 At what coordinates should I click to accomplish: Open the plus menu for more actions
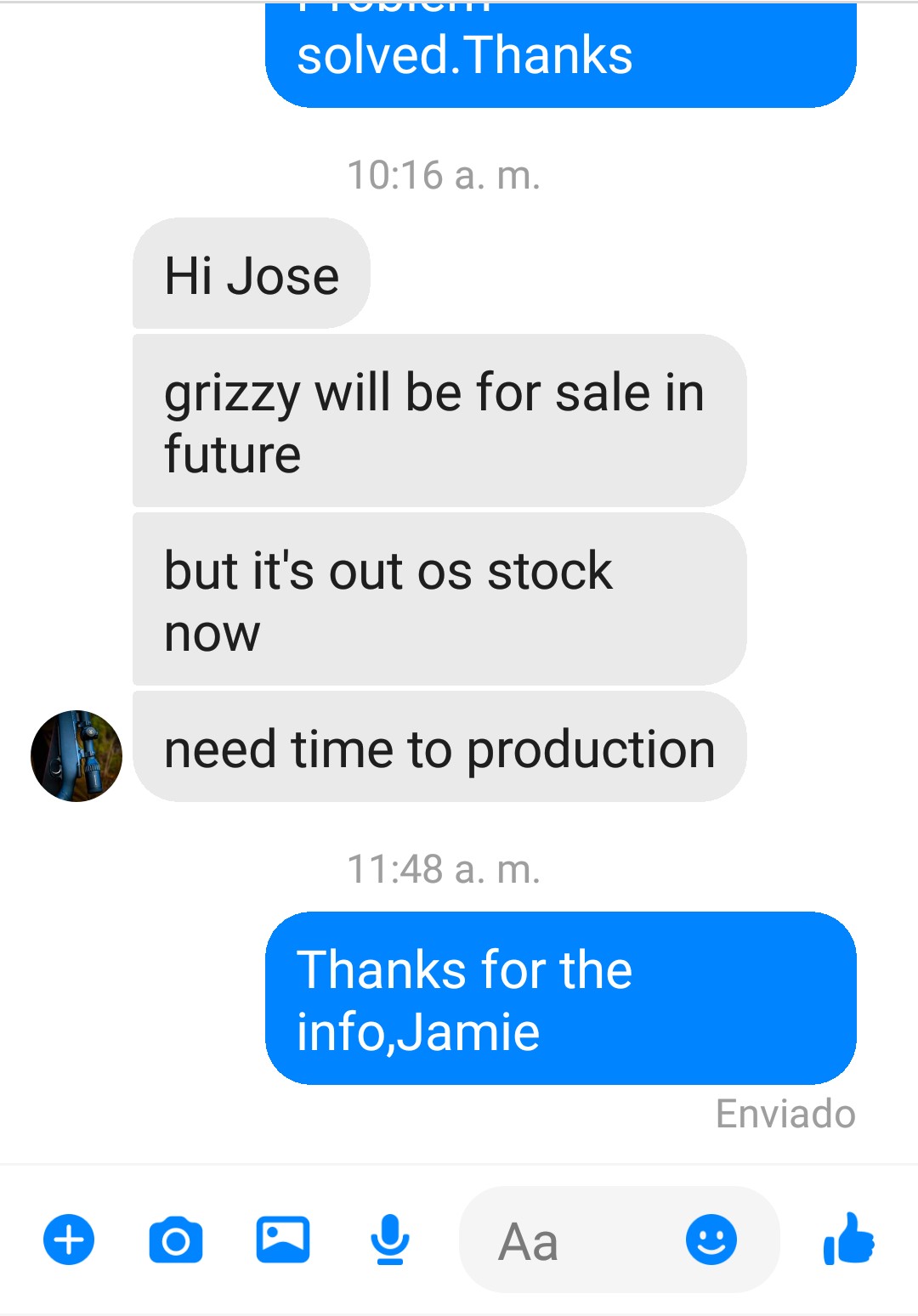[69, 1240]
